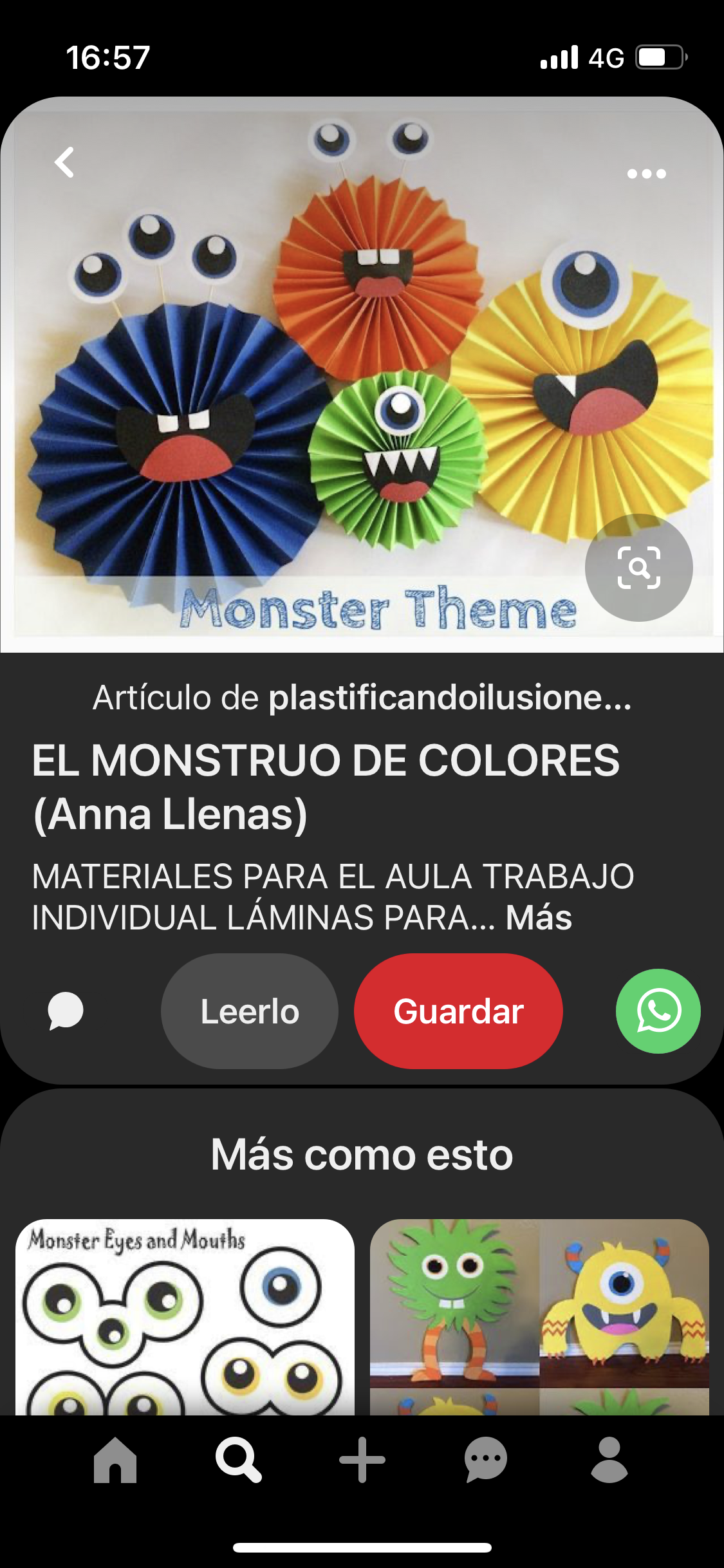724x1568 pixels.
Task: Switch to the Home tab
Action: (115, 1460)
